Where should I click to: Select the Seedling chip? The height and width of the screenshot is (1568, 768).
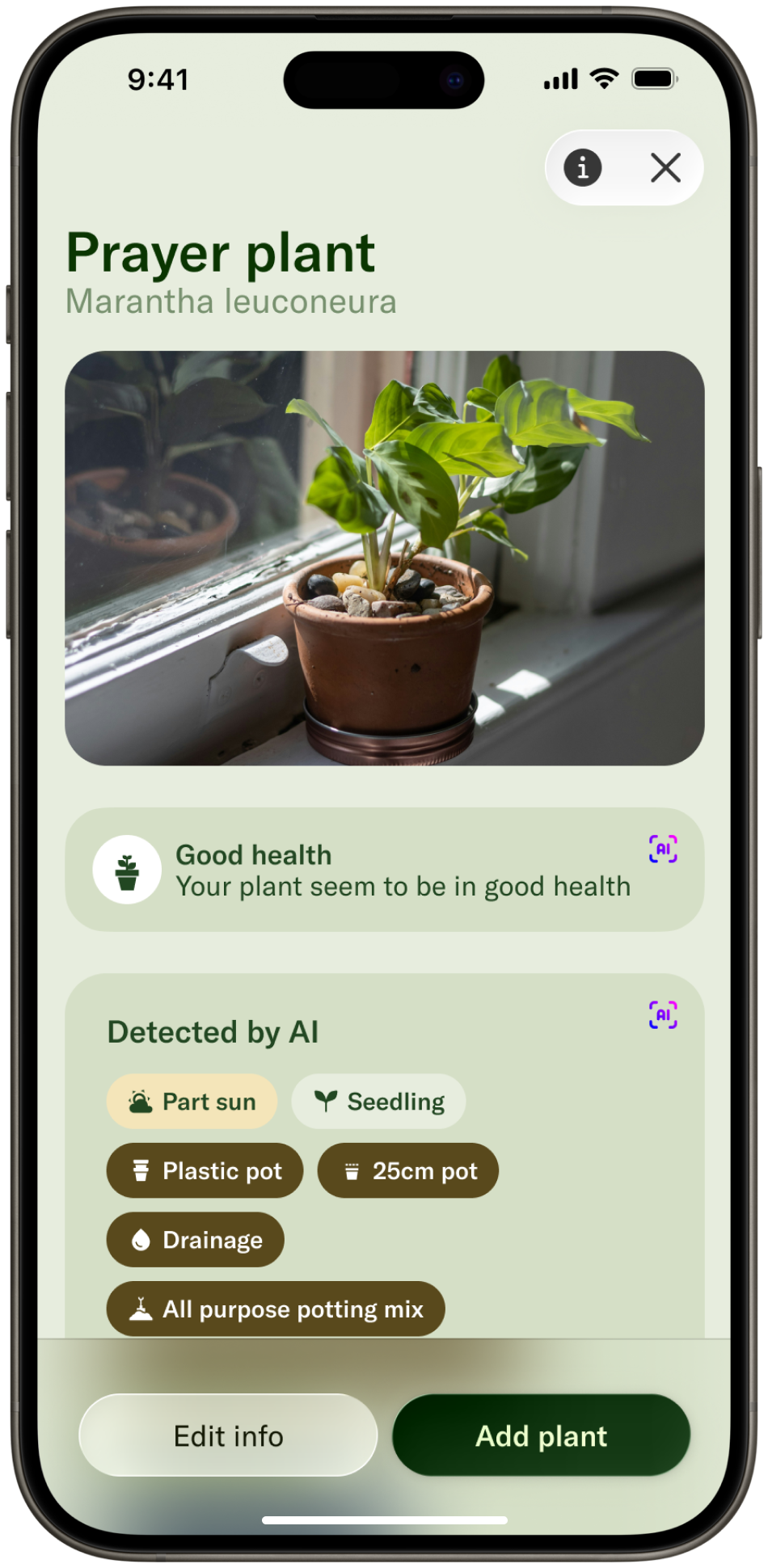[x=378, y=1101]
